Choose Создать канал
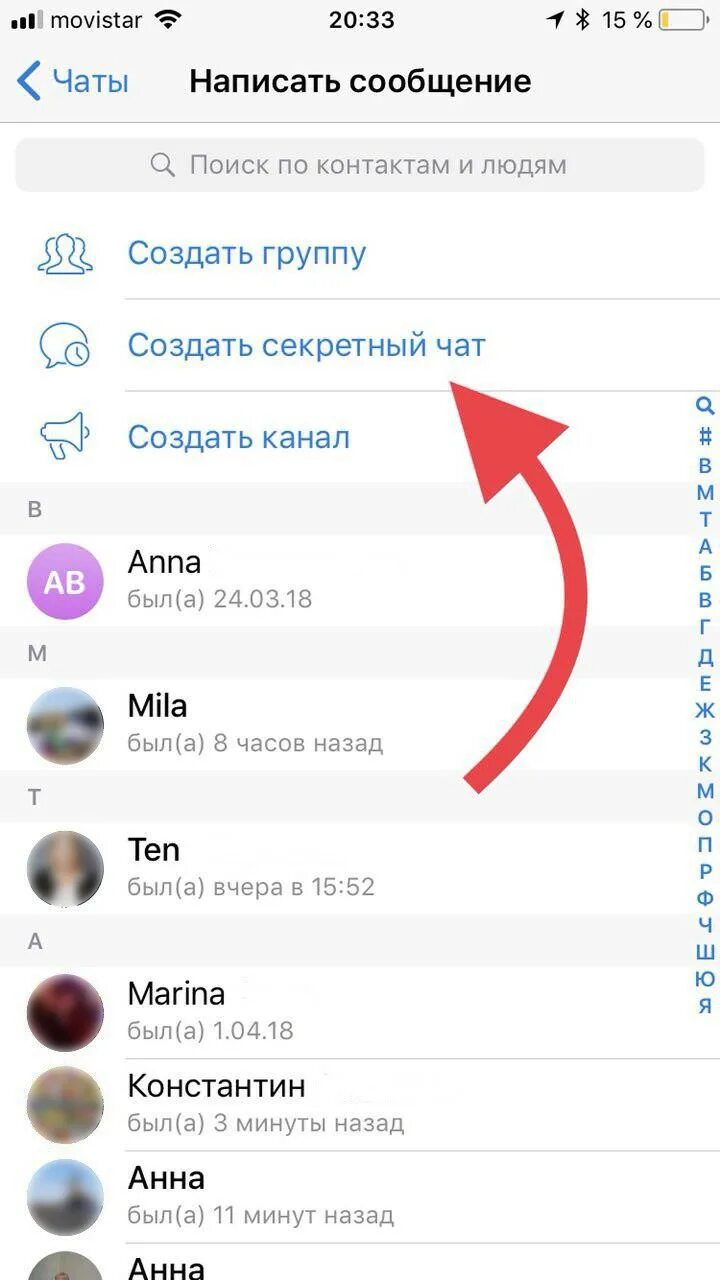The image size is (720, 1280). pos(360,437)
